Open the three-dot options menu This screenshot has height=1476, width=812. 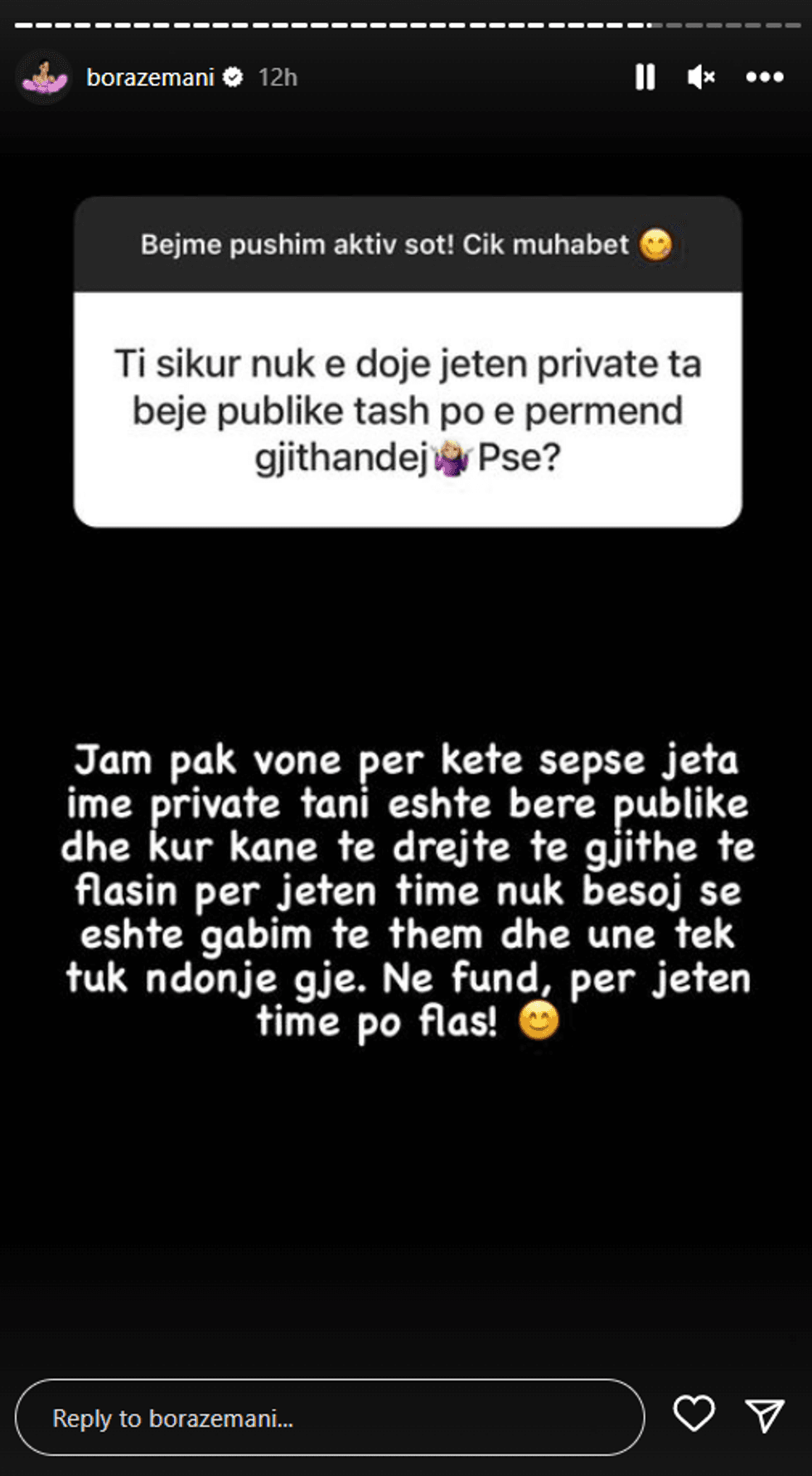tap(764, 77)
